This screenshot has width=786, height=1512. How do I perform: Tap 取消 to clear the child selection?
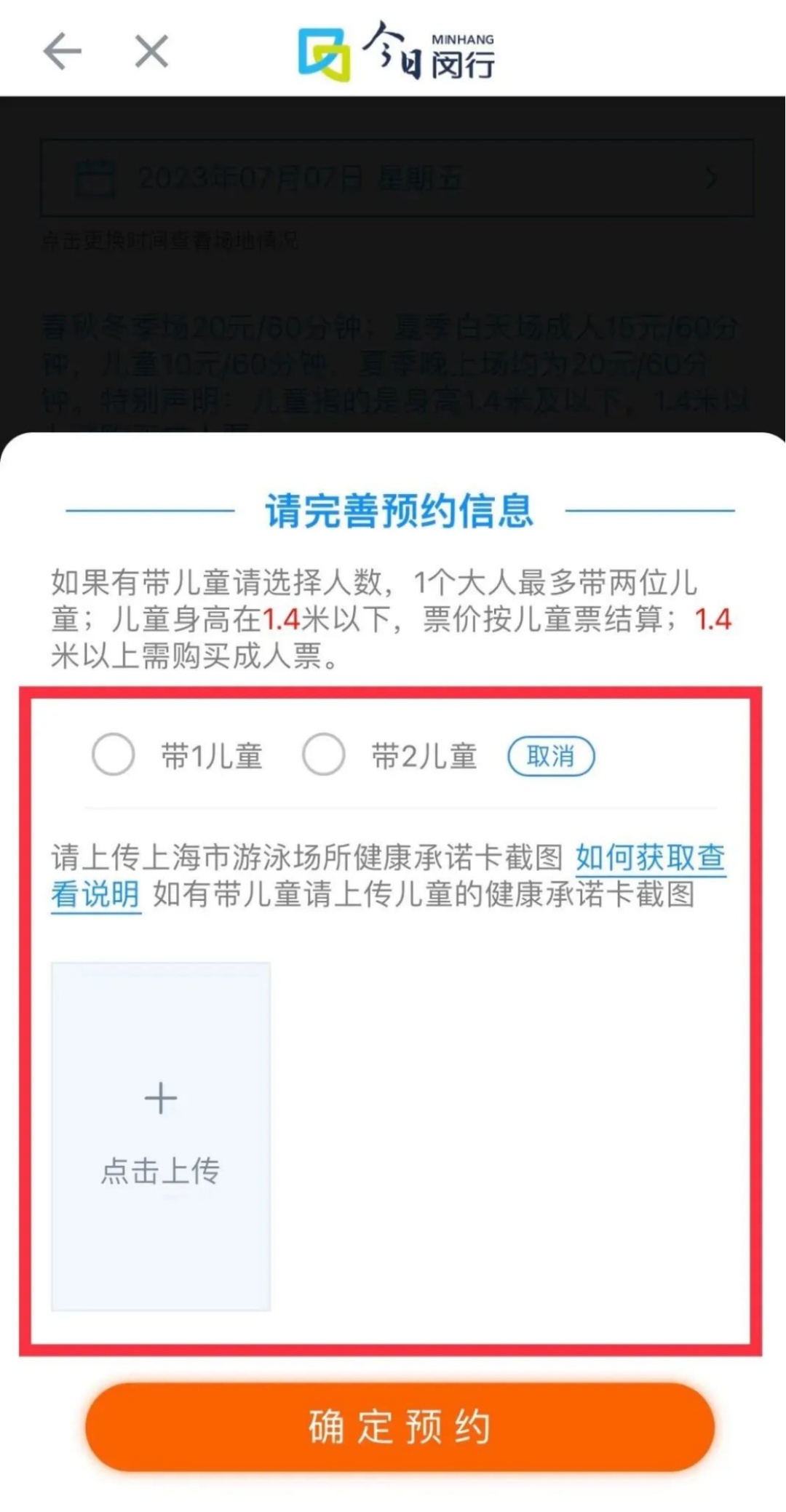point(551,757)
